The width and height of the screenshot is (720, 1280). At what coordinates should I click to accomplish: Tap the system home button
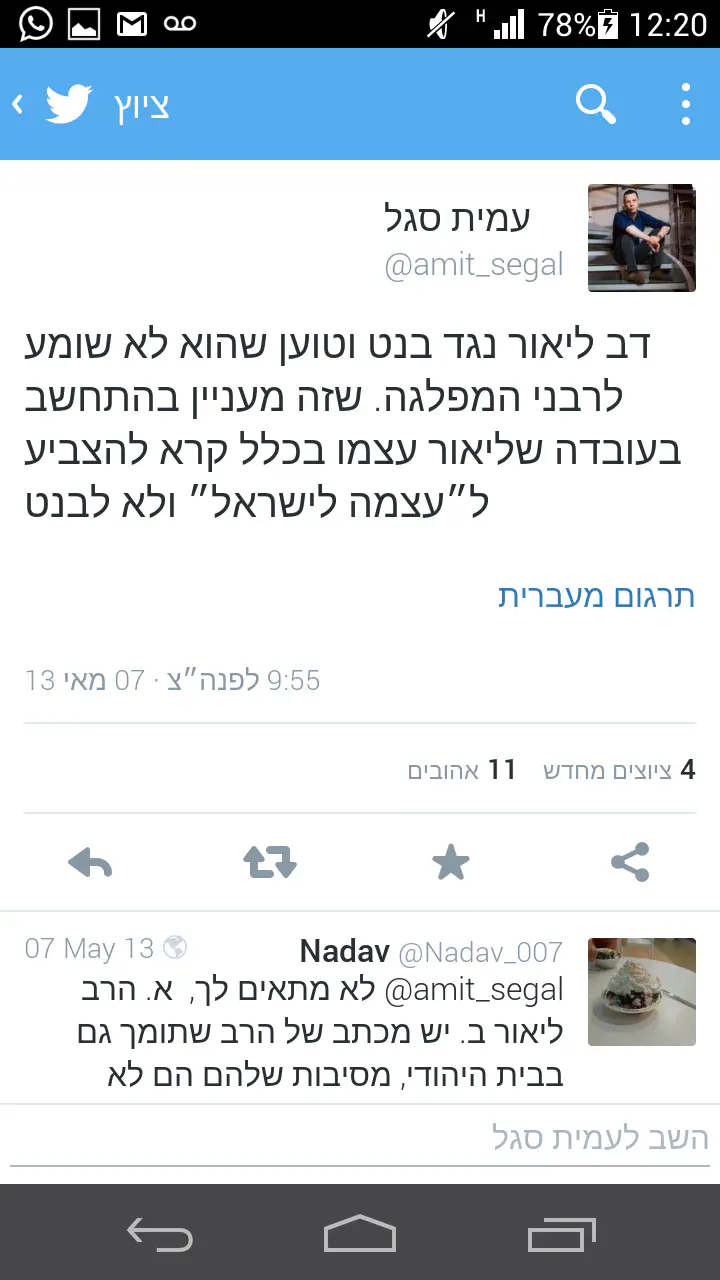360,1233
